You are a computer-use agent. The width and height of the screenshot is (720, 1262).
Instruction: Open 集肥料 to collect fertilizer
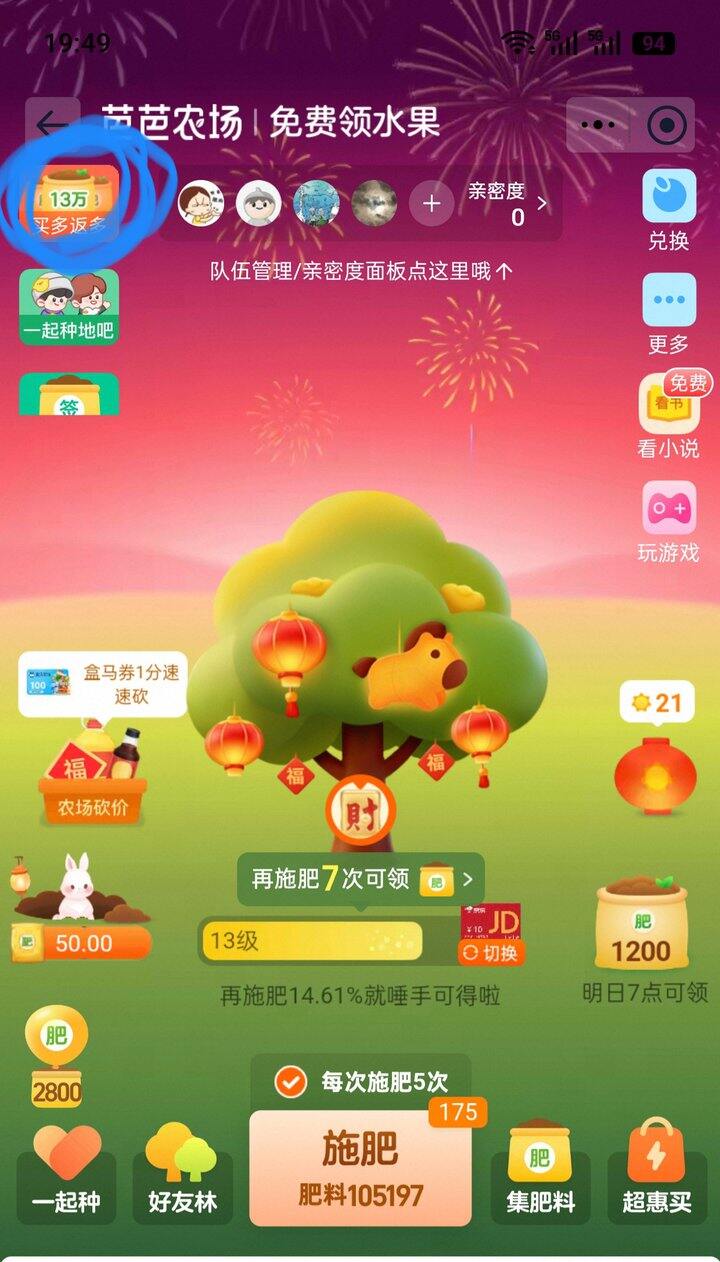[540, 1172]
